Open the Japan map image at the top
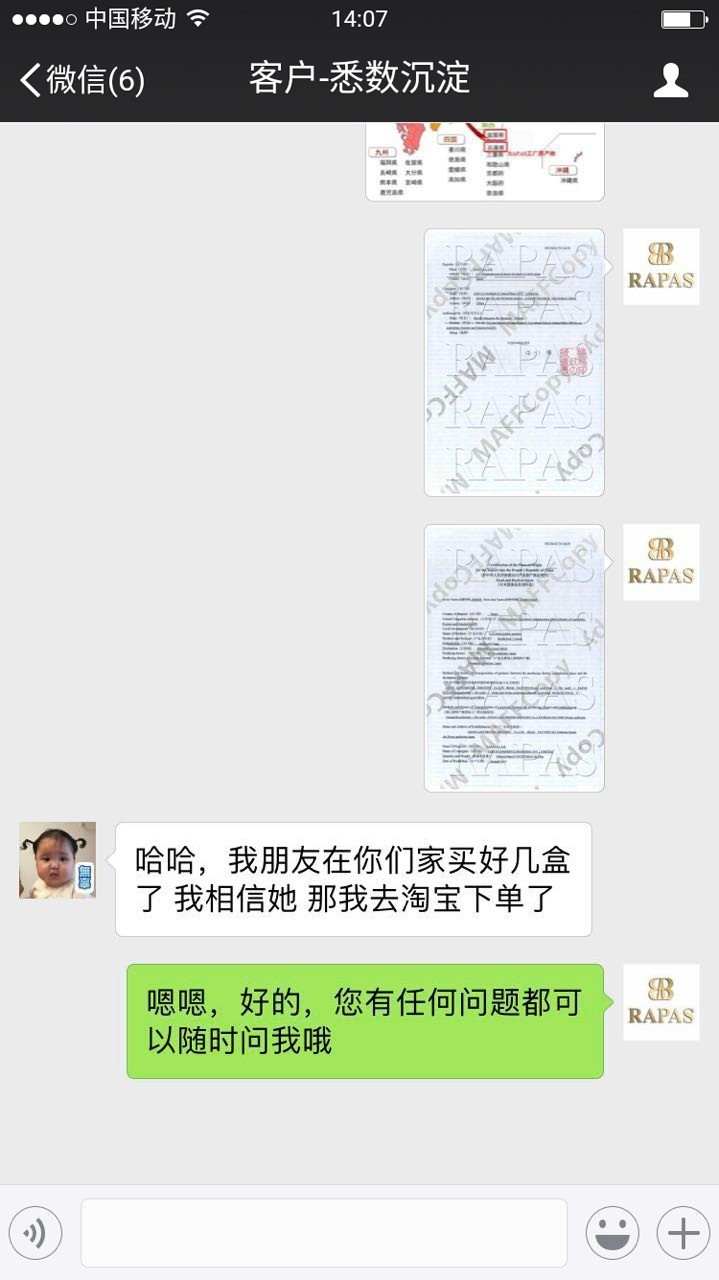The image size is (719, 1280). (485, 162)
